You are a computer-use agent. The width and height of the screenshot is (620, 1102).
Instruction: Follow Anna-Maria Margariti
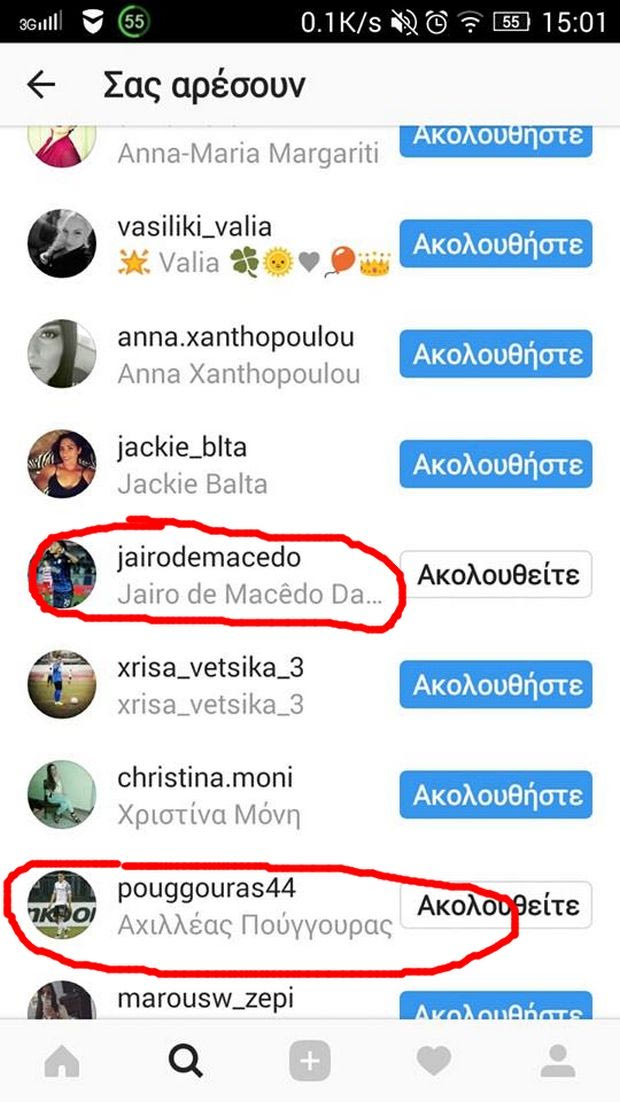click(496, 137)
